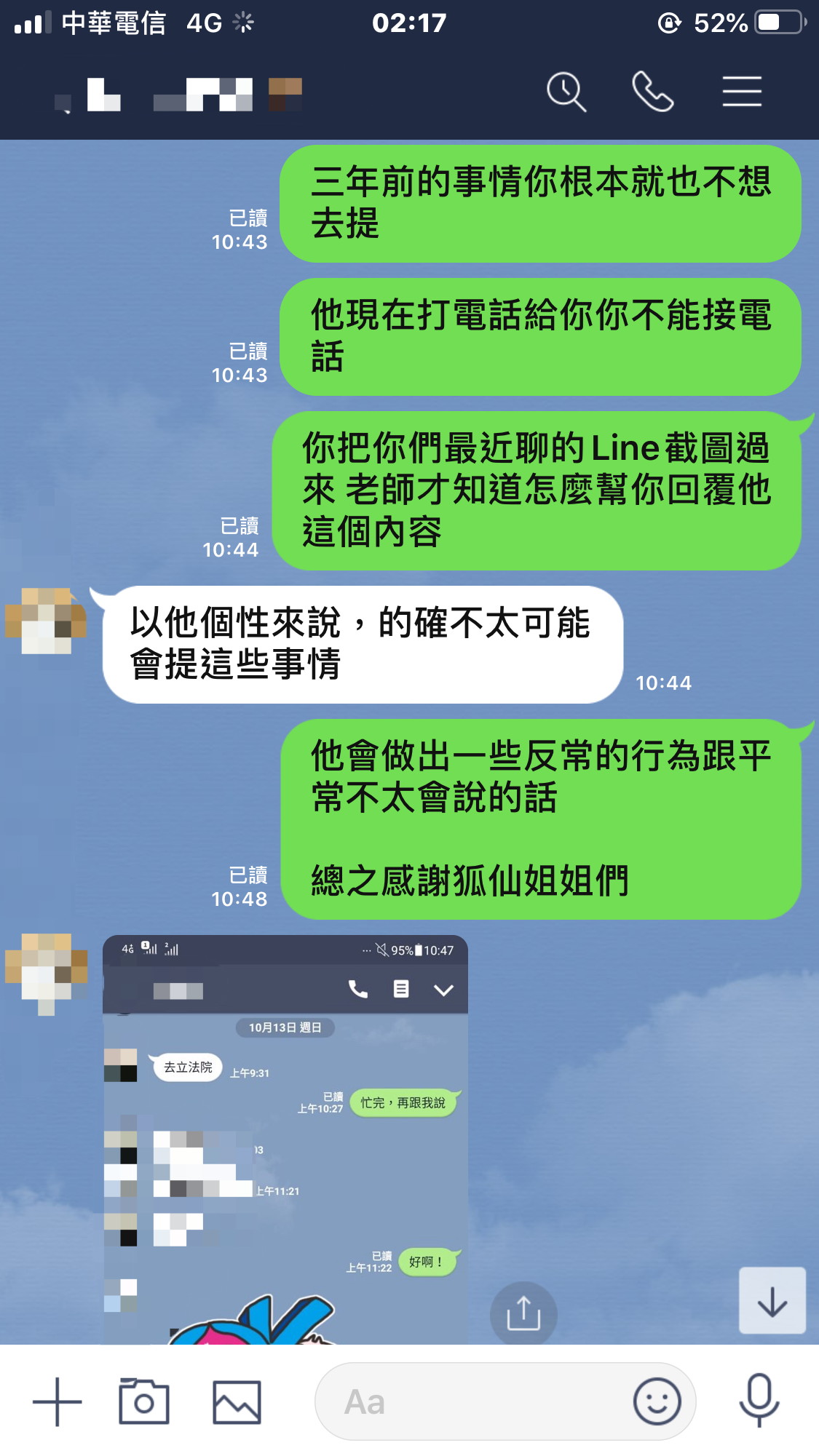
Task: Open the chat menu
Action: pos(742,92)
